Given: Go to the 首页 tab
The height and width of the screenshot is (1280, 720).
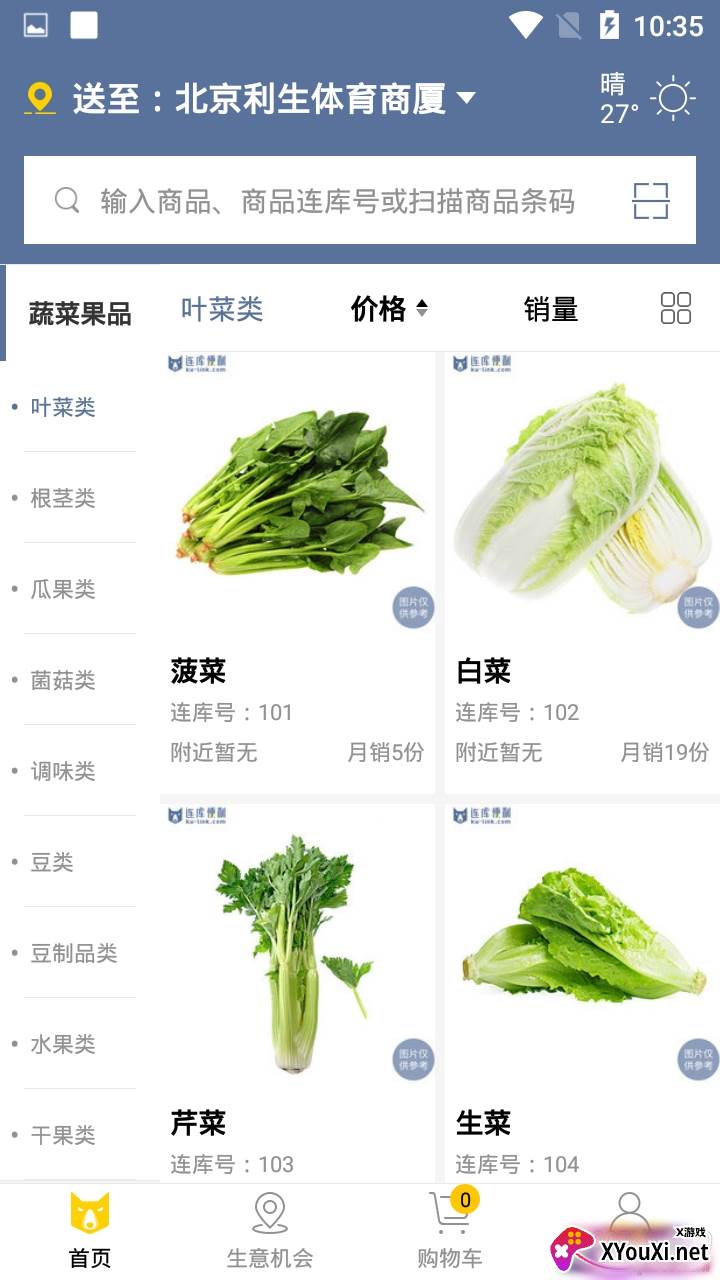Looking at the screenshot, I should [x=90, y=1230].
